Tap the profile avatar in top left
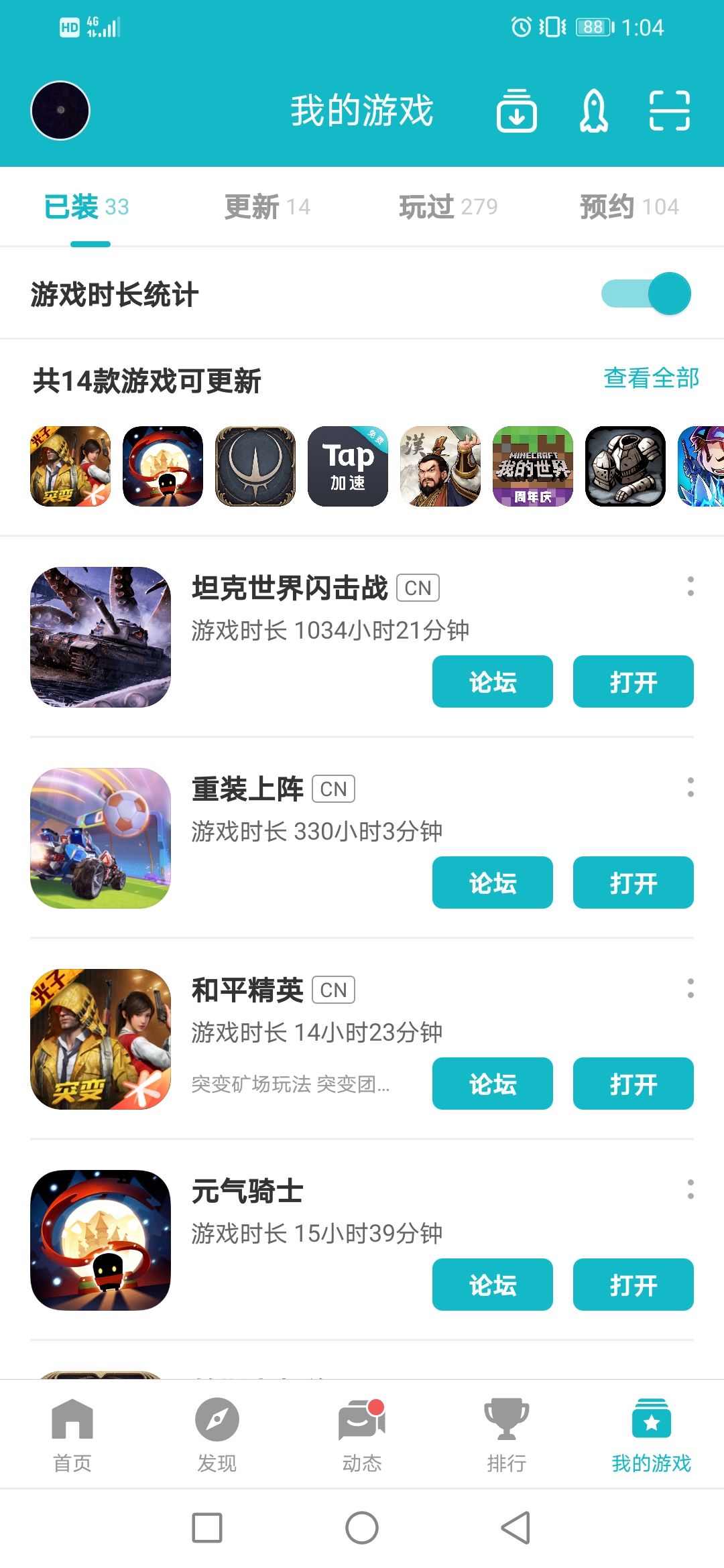The height and width of the screenshot is (1568, 724). 60,111
